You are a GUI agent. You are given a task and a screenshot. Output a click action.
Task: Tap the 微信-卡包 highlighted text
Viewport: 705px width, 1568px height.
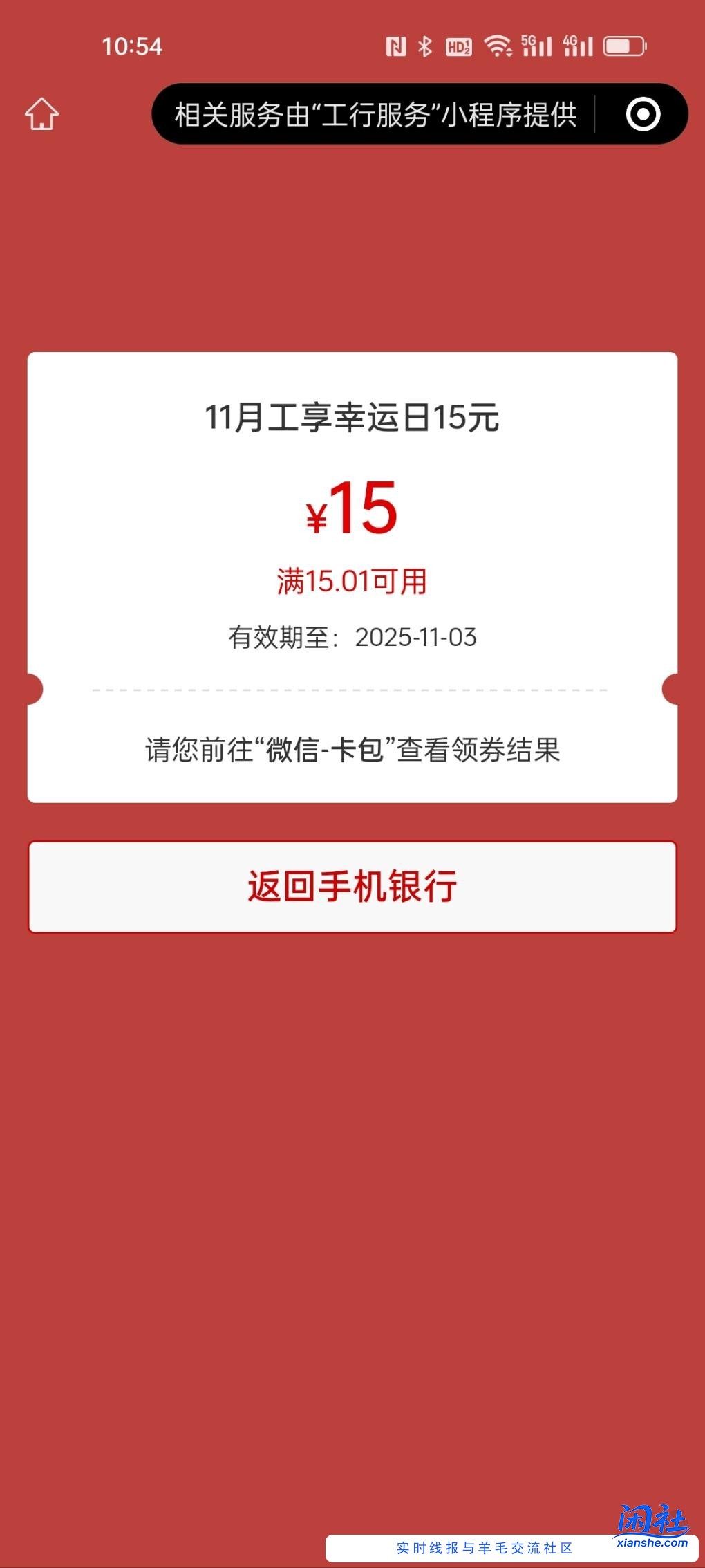coord(328,749)
